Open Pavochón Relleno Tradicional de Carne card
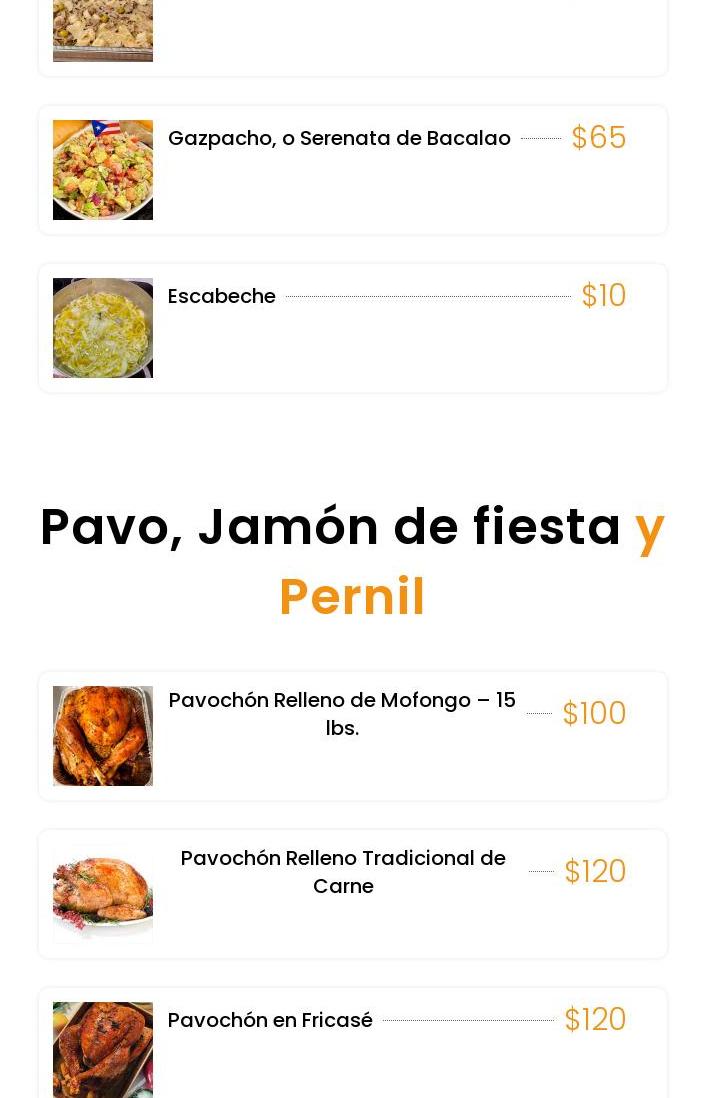This screenshot has height=1098, width=705. 343,872
